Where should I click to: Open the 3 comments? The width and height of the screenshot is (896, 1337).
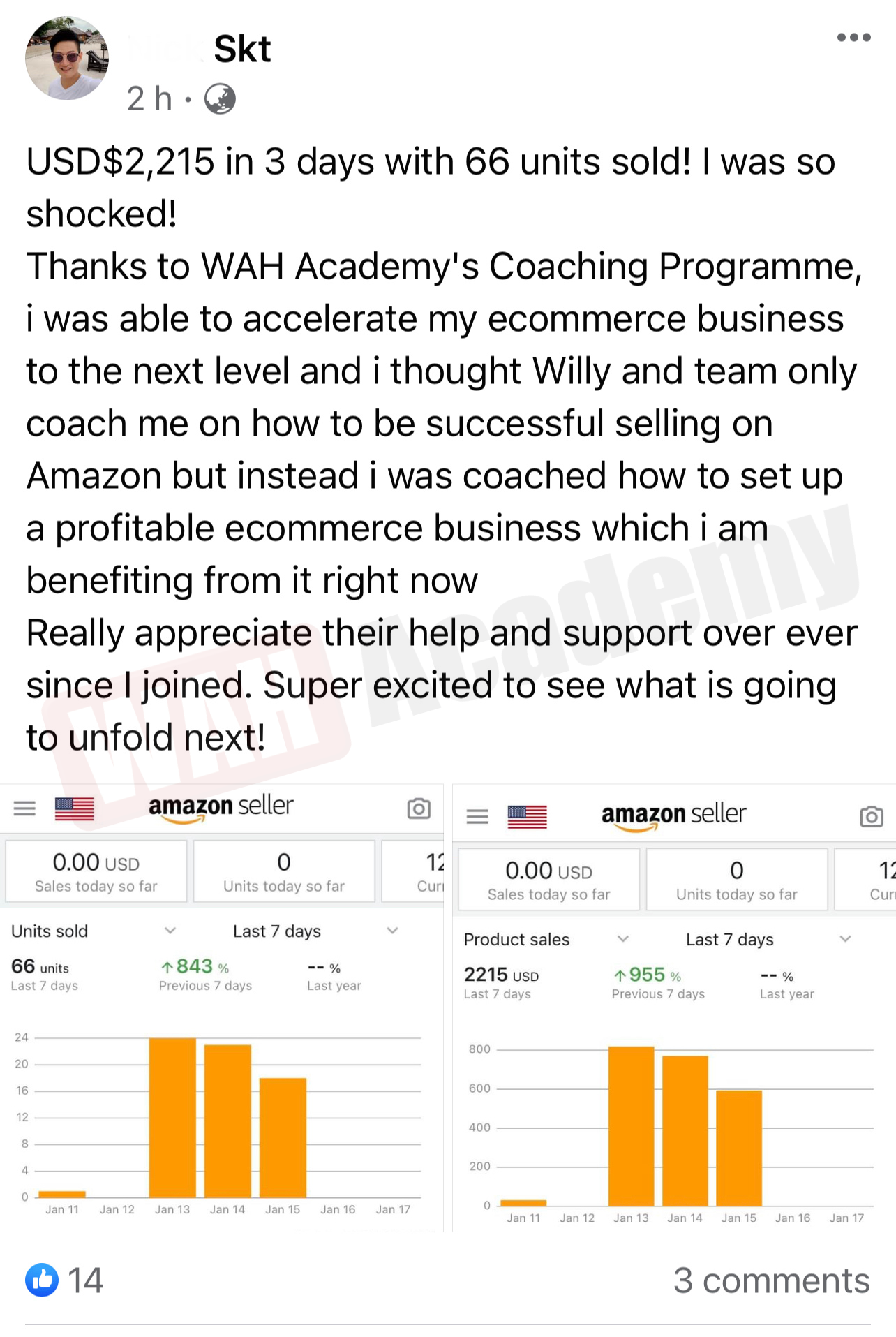tap(771, 1280)
